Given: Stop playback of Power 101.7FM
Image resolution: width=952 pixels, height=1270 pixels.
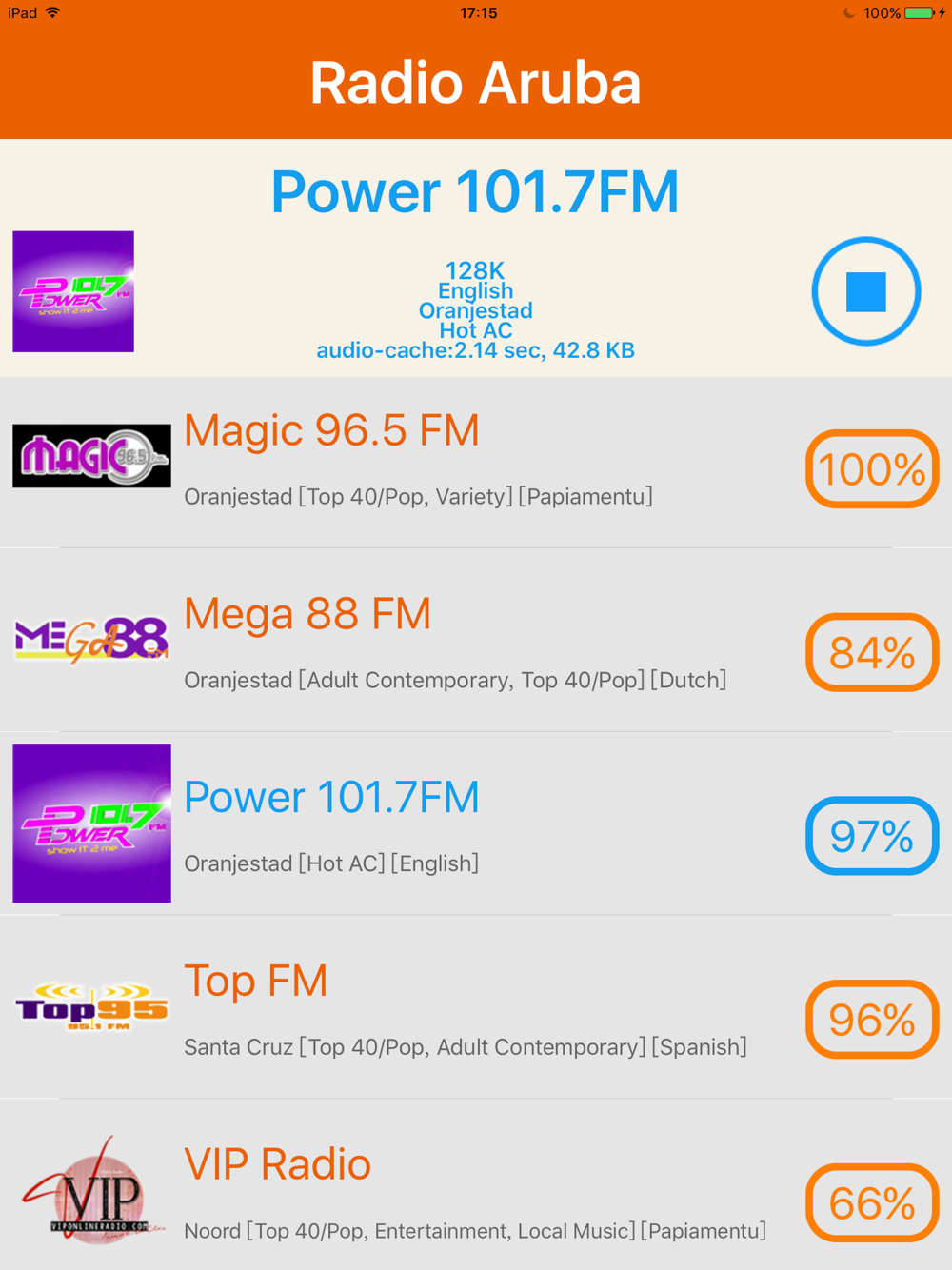Looking at the screenshot, I should pos(866,291).
